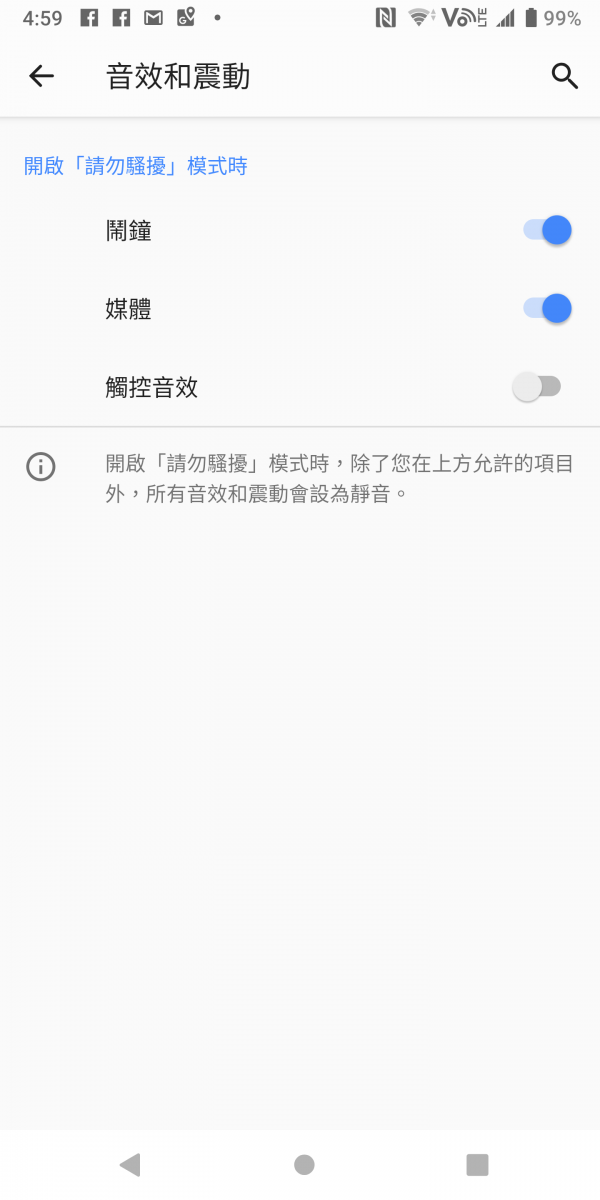Disable the 媒體 switch
Screen dimensions: 600x1200
coord(547,309)
